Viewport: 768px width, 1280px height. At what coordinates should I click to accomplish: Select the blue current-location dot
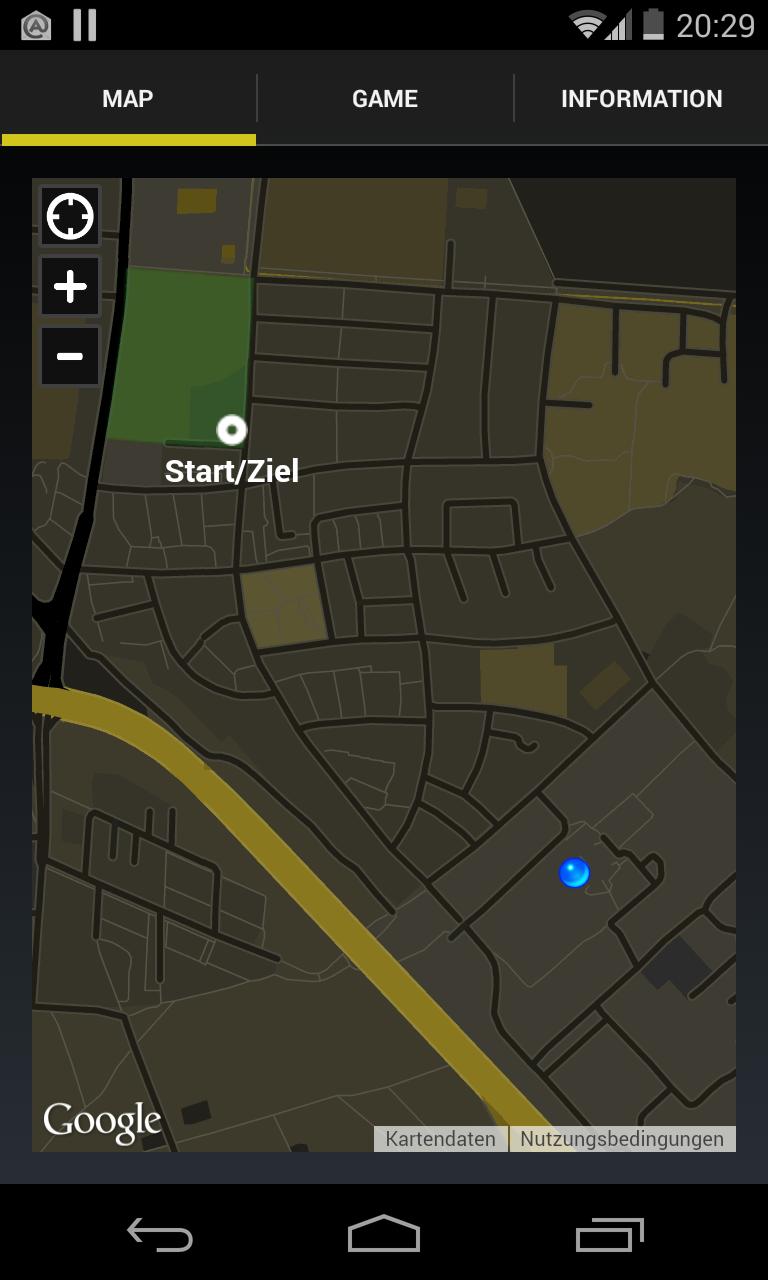click(x=575, y=872)
